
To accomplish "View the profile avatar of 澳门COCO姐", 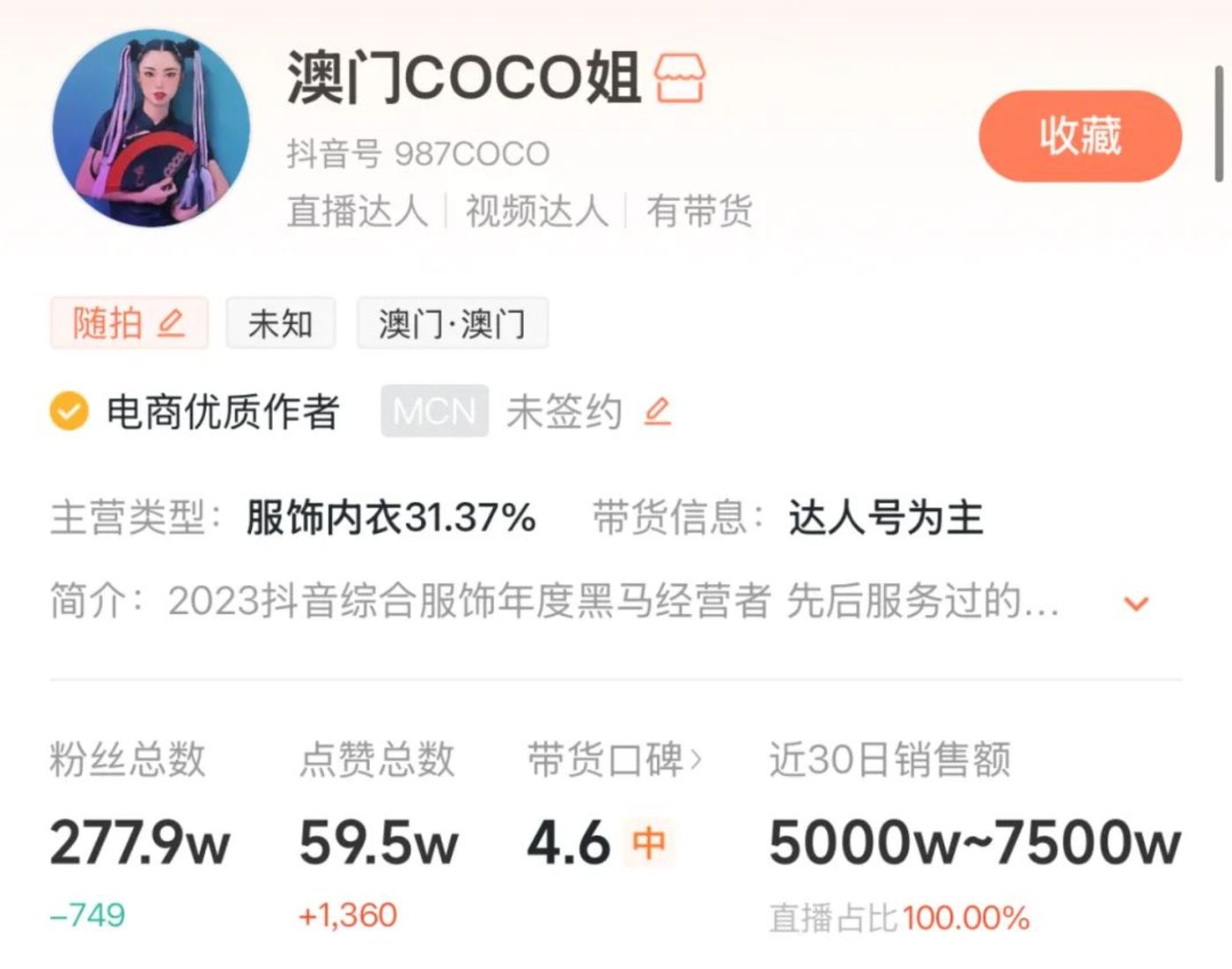I will 151,129.
